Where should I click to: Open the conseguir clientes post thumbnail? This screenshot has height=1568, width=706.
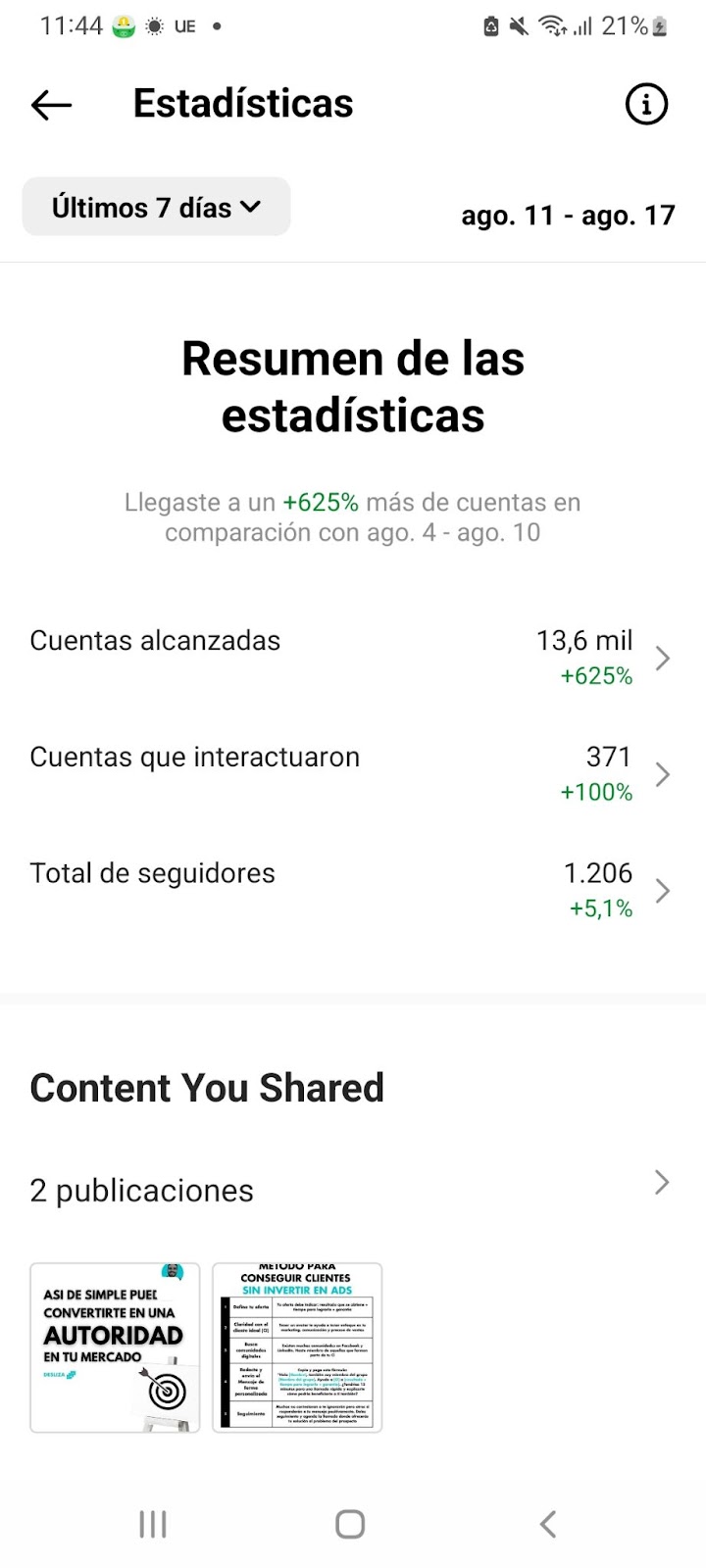click(297, 1347)
